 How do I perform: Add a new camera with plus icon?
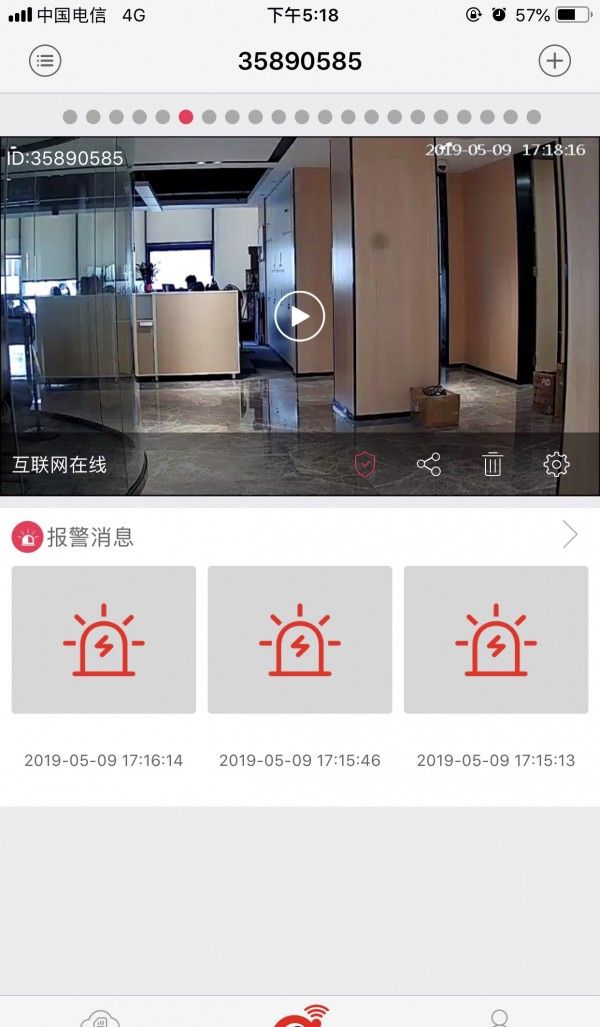coord(554,61)
